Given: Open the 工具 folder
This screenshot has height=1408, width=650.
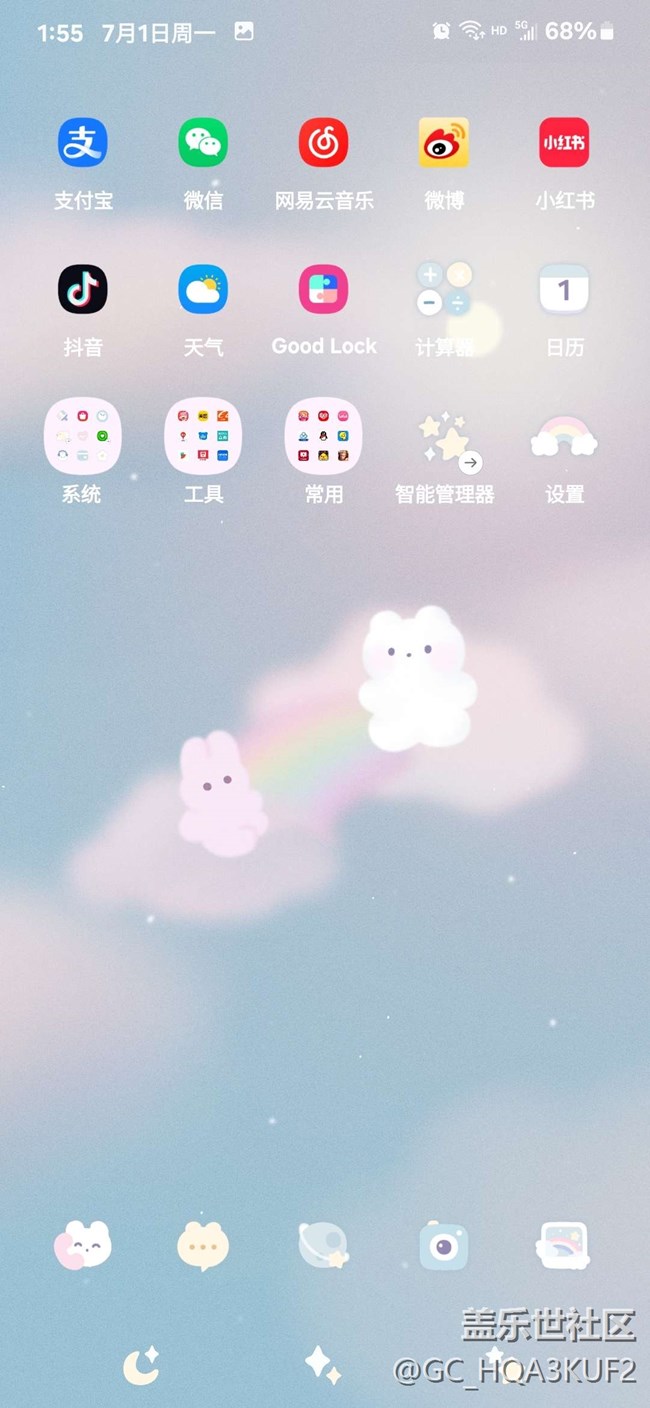Looking at the screenshot, I should coord(203,437).
